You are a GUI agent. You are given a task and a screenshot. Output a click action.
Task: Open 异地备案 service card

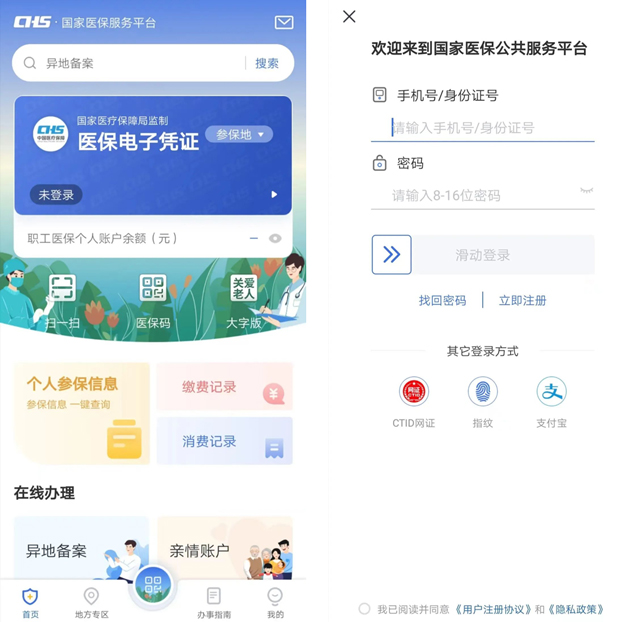click(82, 548)
